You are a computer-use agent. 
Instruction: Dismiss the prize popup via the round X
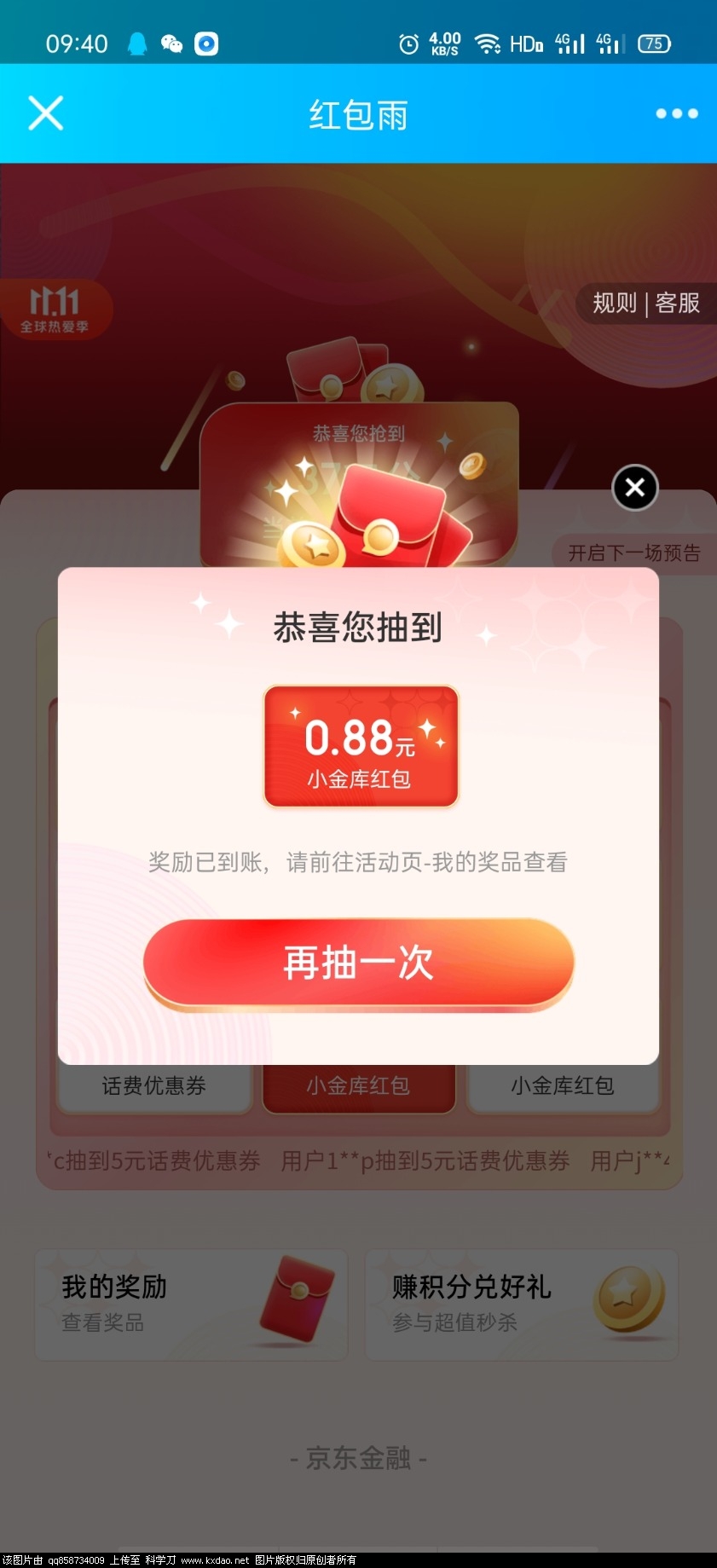pyautogui.click(x=635, y=488)
